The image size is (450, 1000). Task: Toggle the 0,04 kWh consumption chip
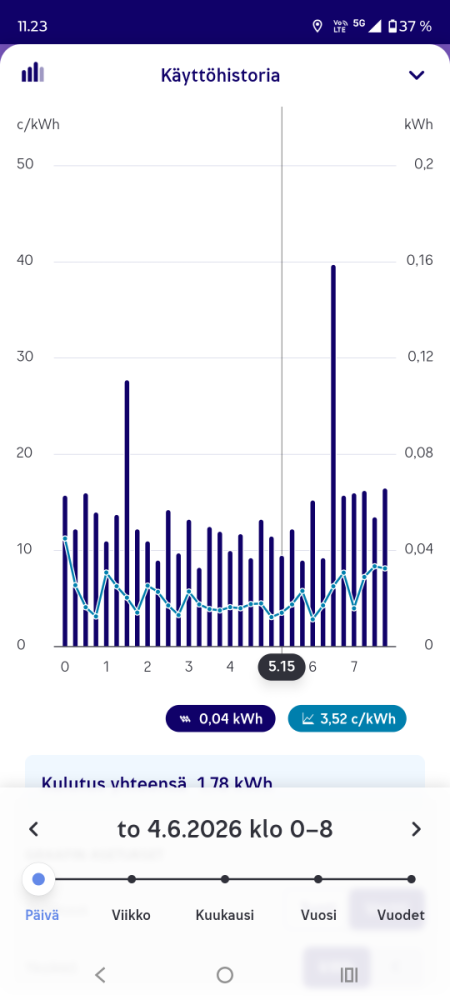pos(221,719)
